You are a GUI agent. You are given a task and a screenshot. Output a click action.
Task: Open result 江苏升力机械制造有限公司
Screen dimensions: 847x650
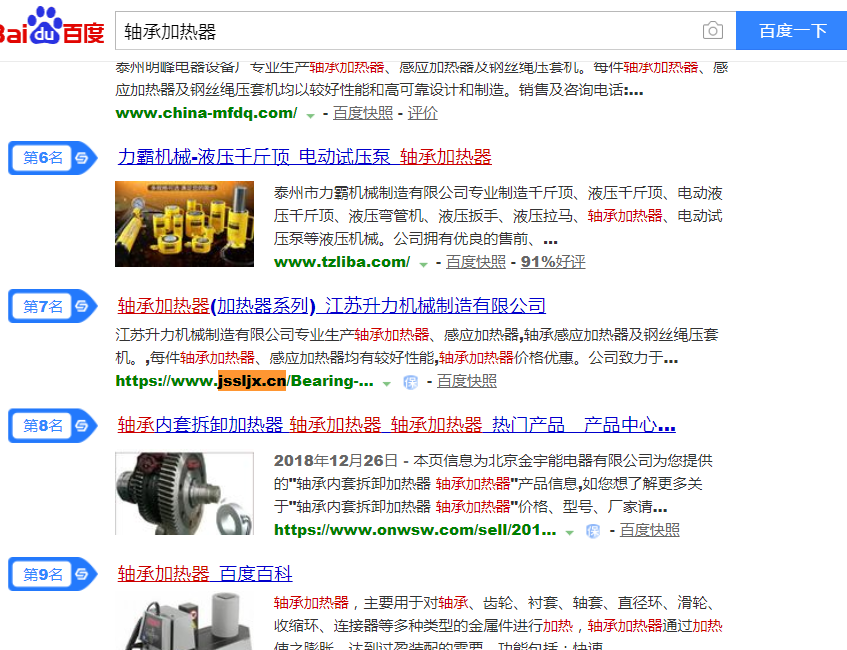pos(332,306)
